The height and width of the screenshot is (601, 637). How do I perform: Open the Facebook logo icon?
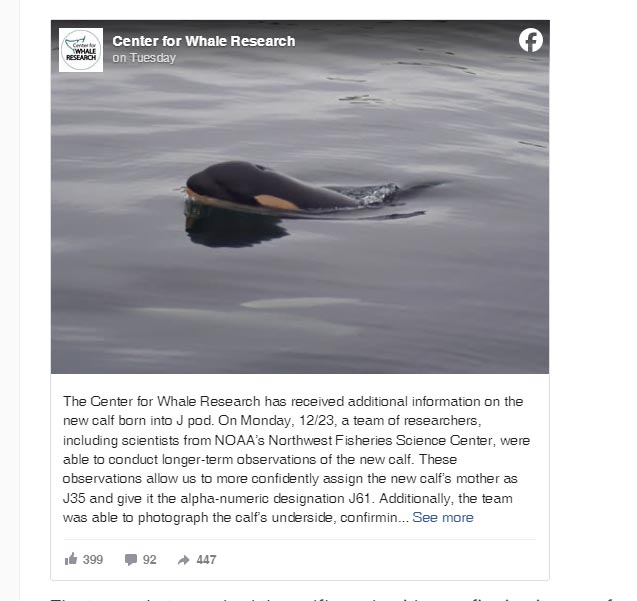[x=530, y=40]
